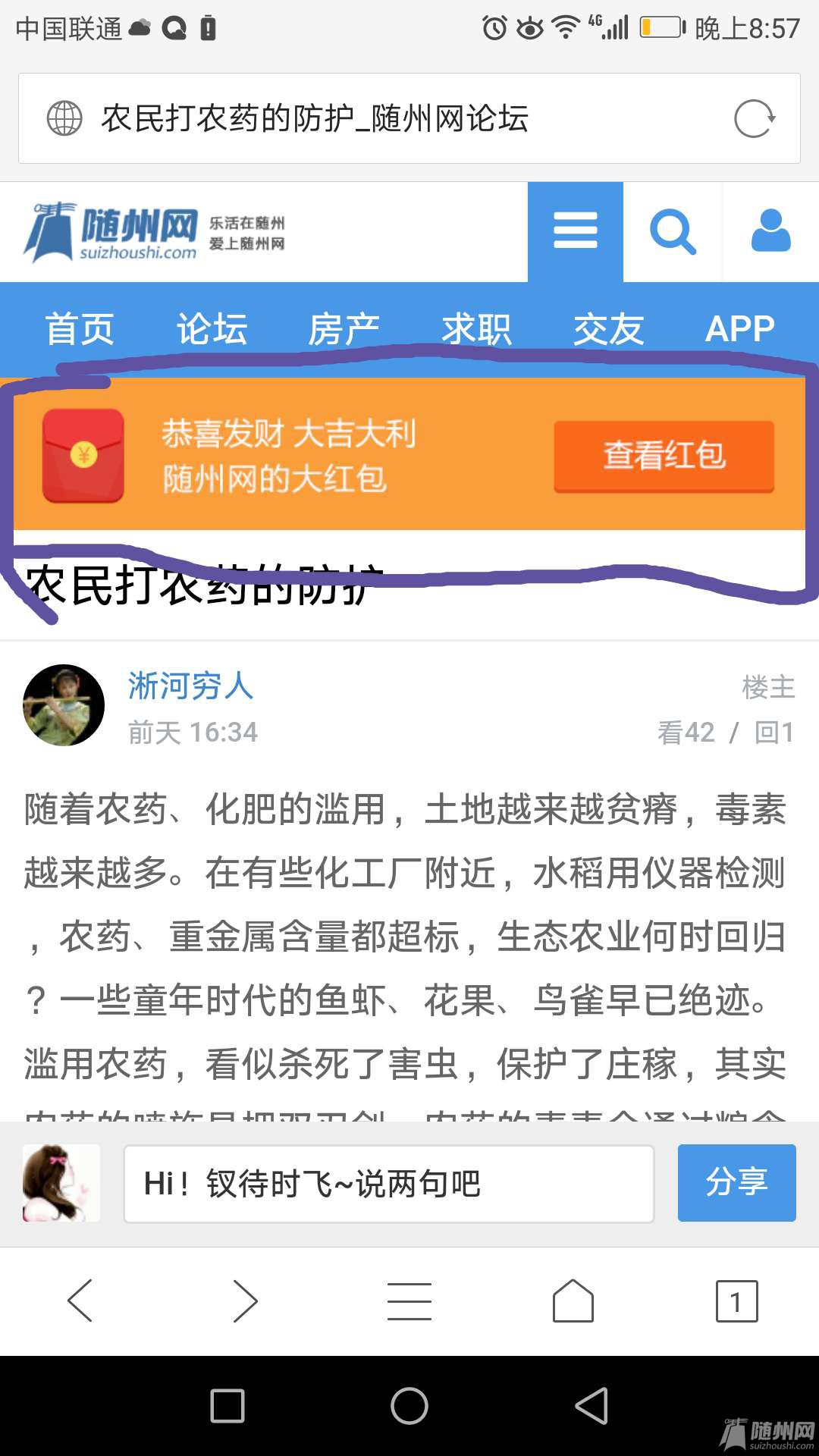The image size is (819, 1456).
Task: Open author 淅河穷人's profile link
Action: coord(190,686)
